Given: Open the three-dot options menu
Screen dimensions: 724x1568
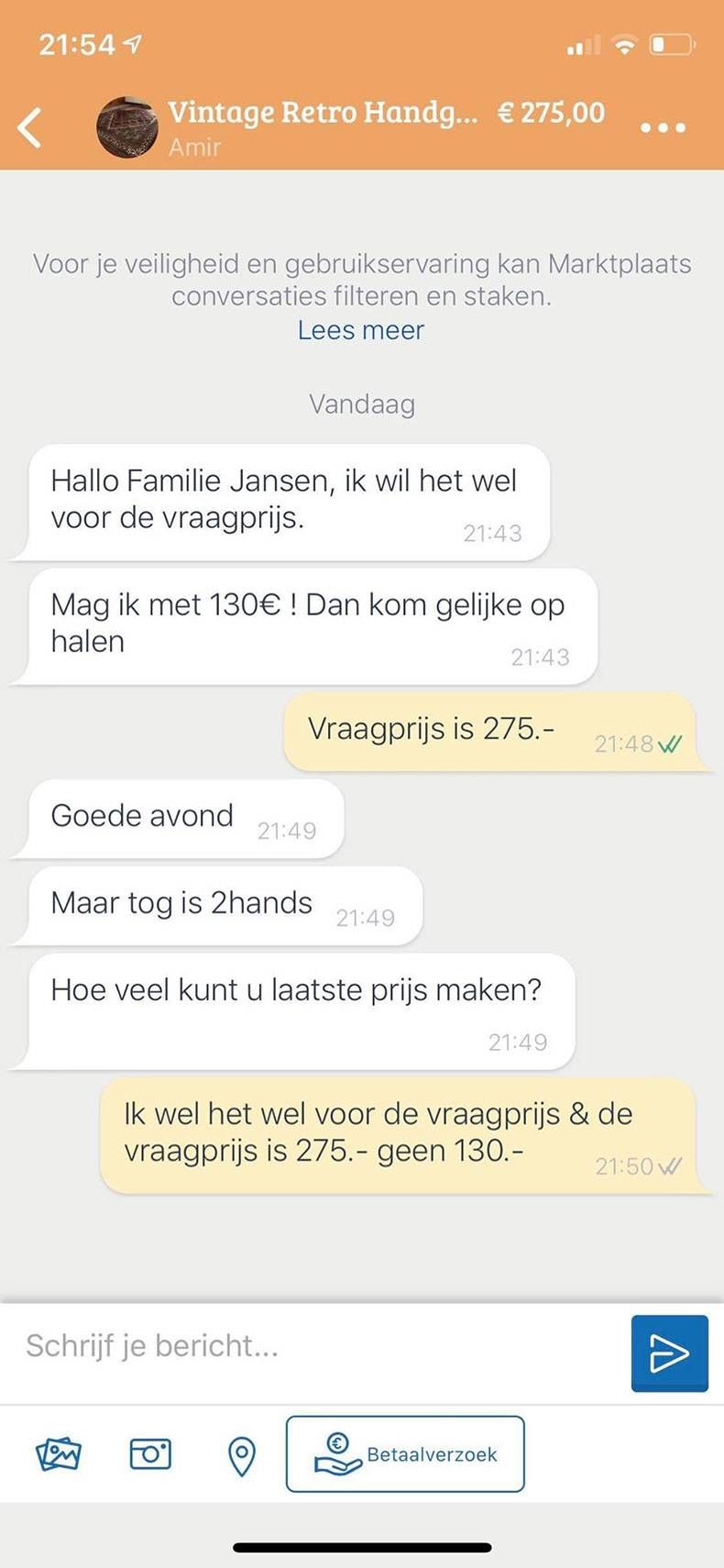Looking at the screenshot, I should 662,128.
